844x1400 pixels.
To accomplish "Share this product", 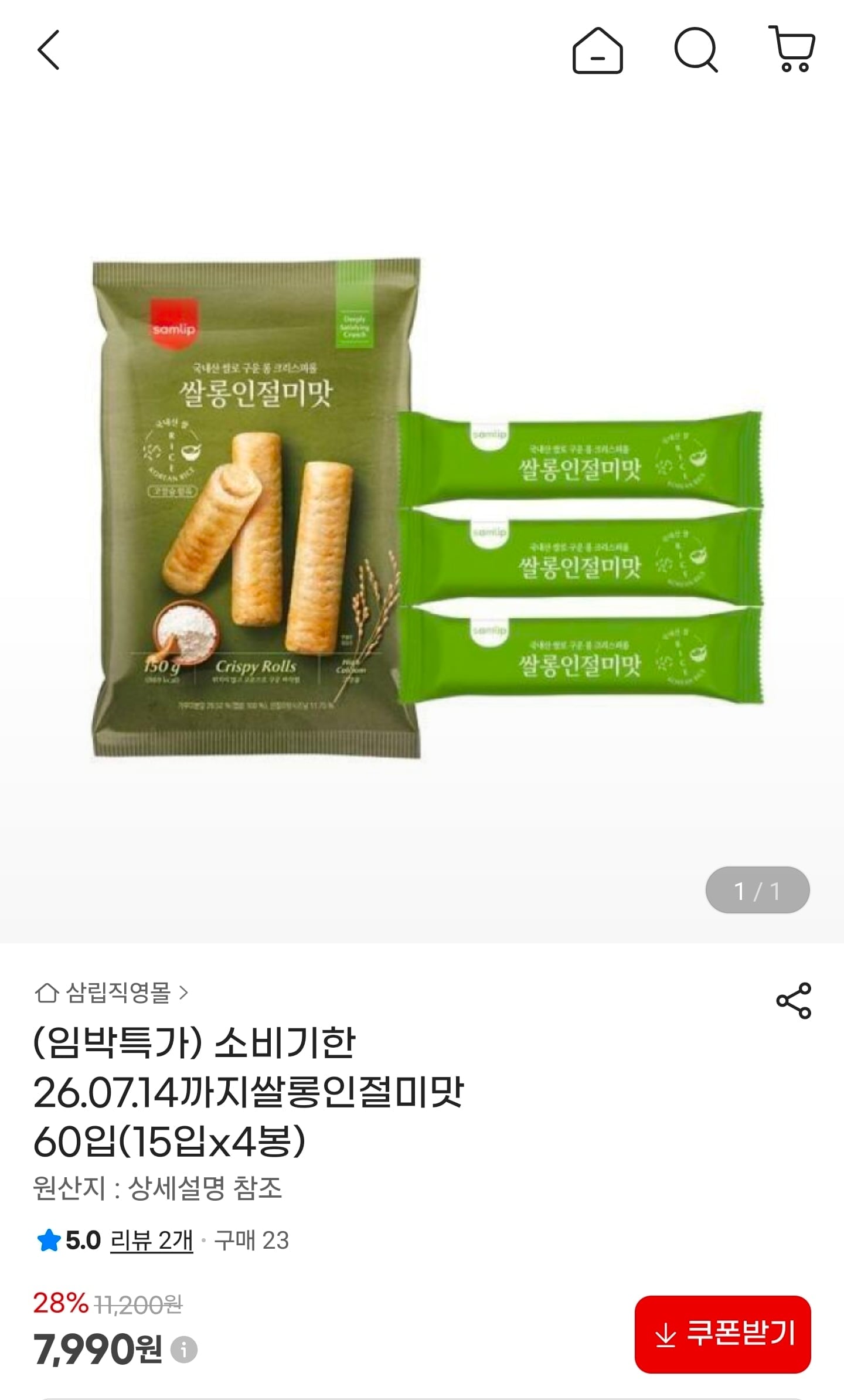I will point(793,1001).
